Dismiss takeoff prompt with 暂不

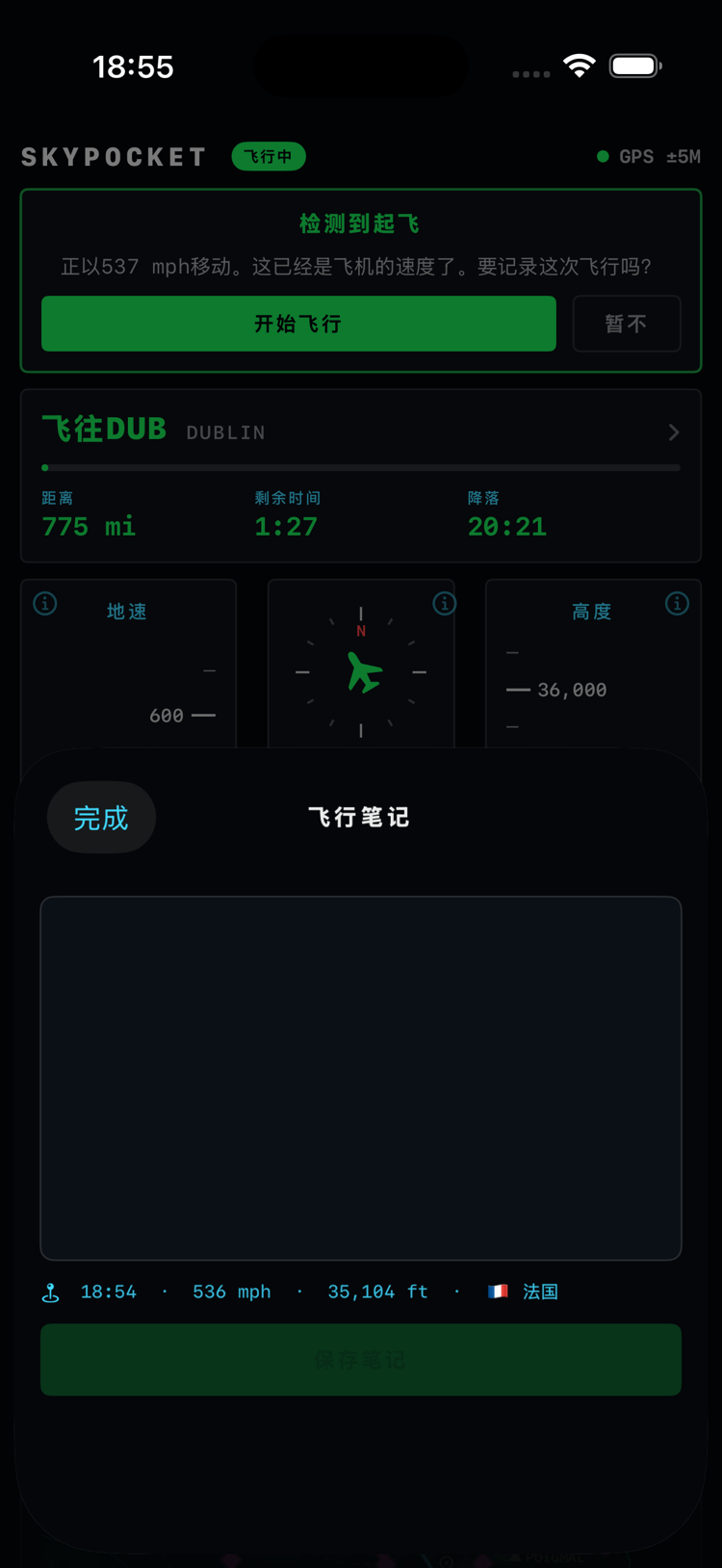(x=627, y=324)
